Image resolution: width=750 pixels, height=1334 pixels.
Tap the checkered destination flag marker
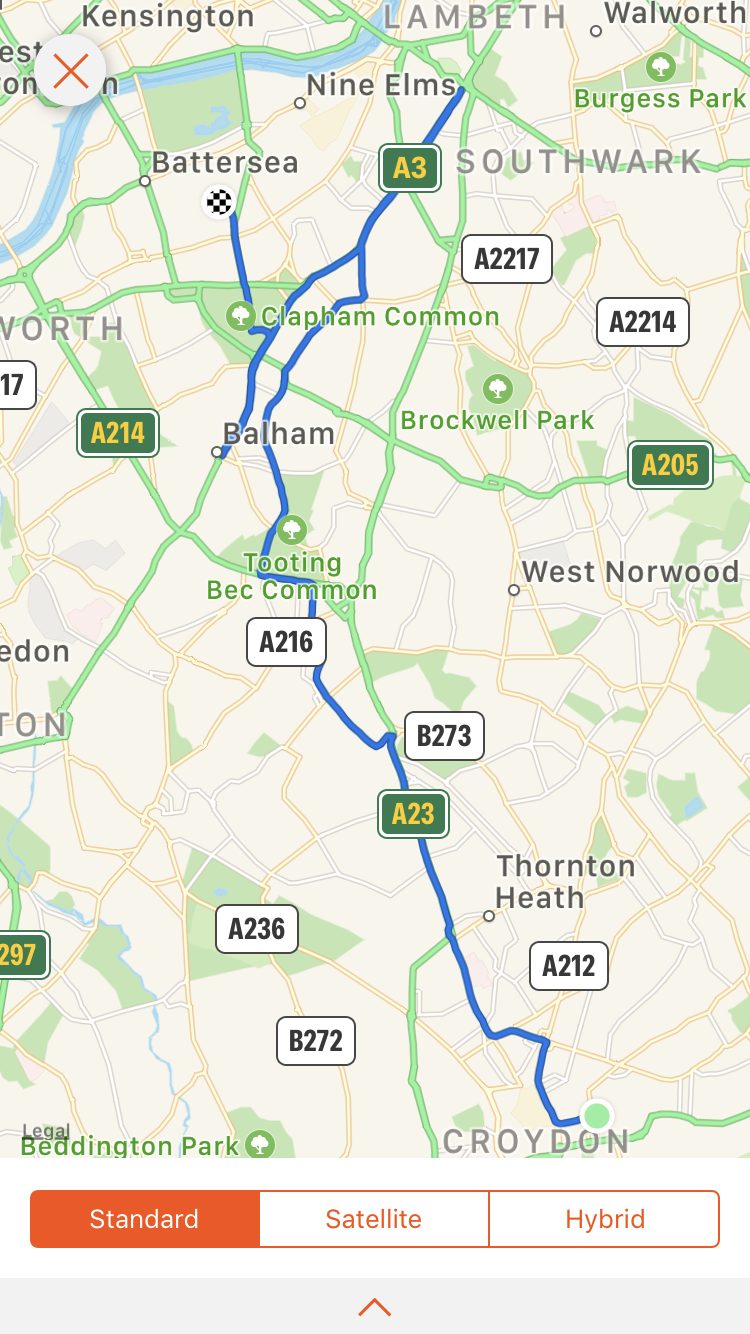coord(219,203)
